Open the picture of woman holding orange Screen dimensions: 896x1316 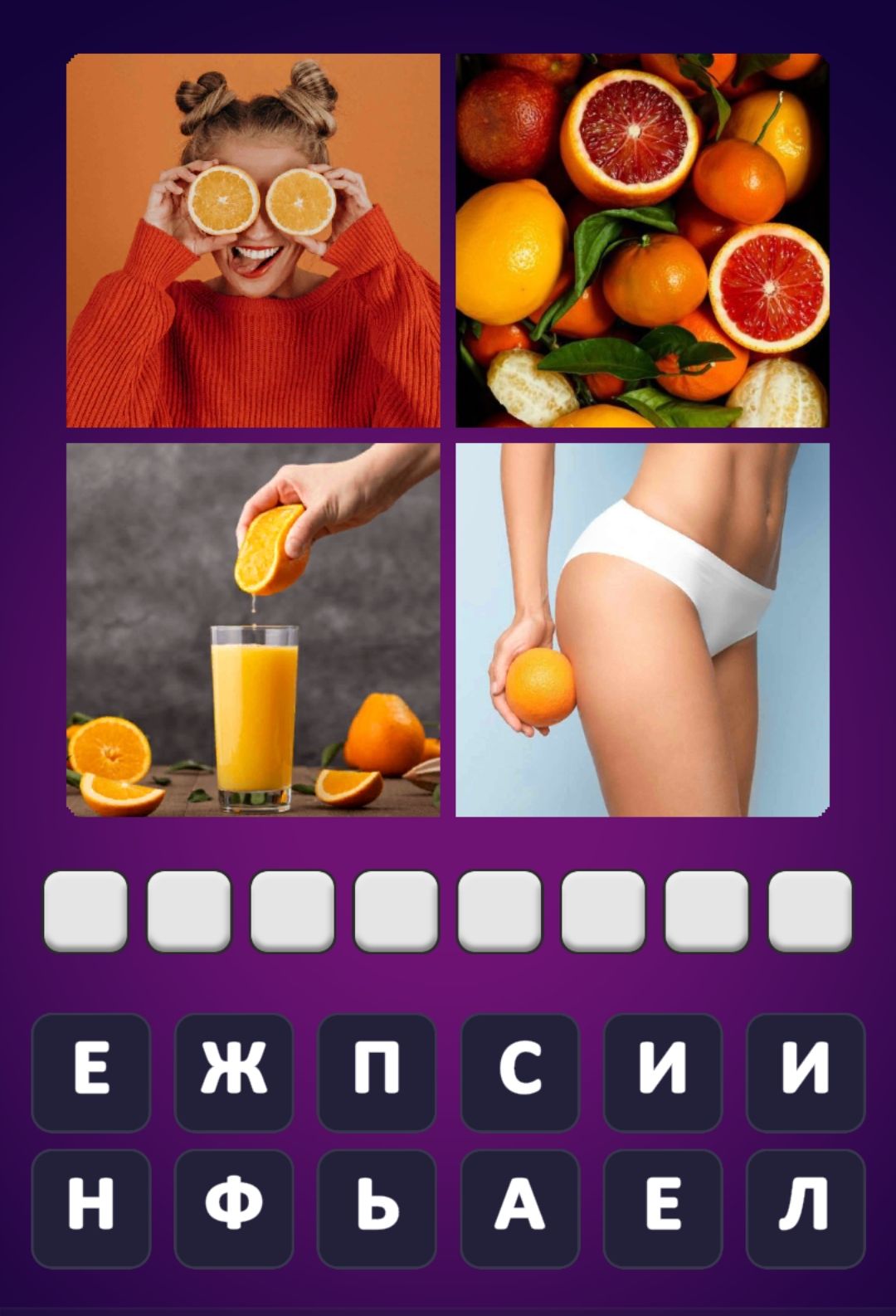point(642,630)
